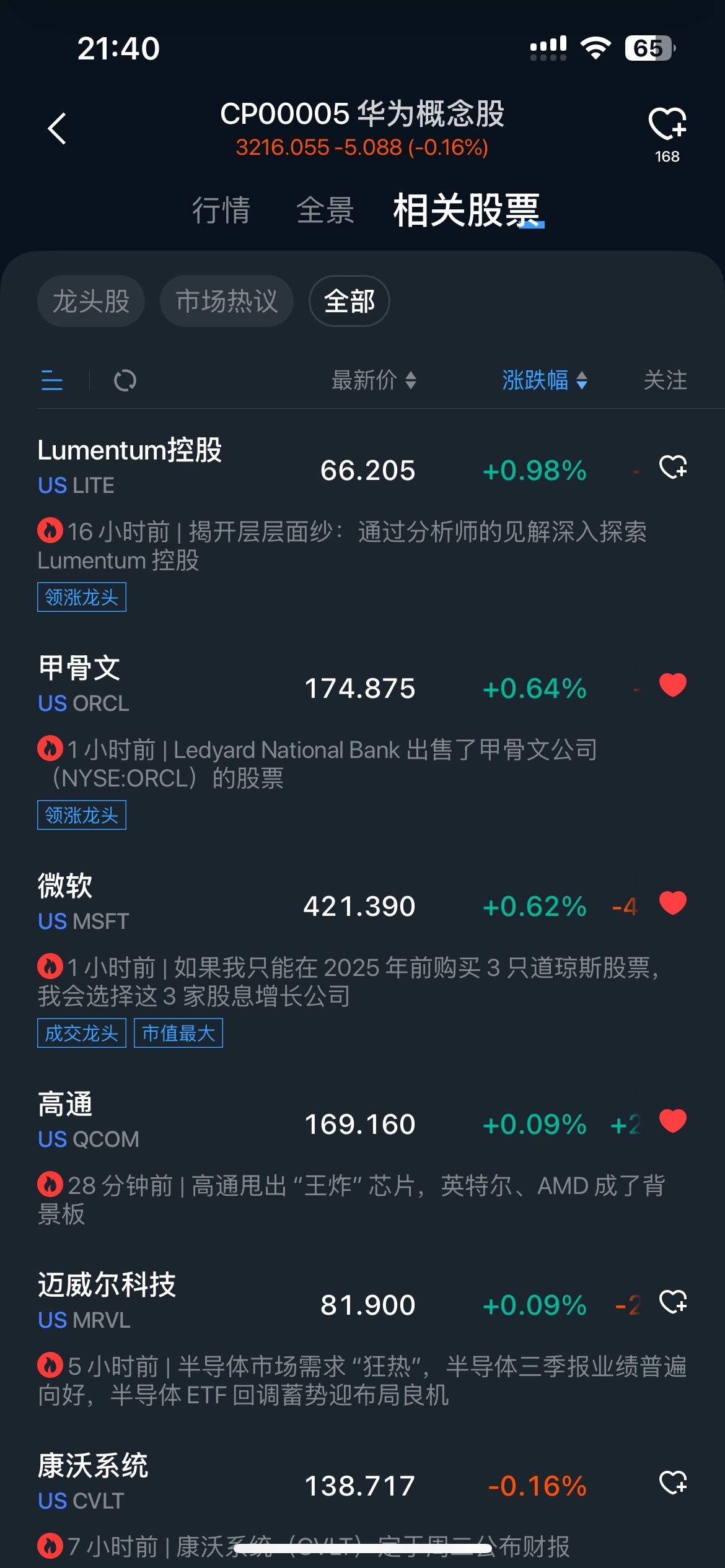Refresh the stock list
The width and height of the screenshot is (725, 1568).
point(125,380)
